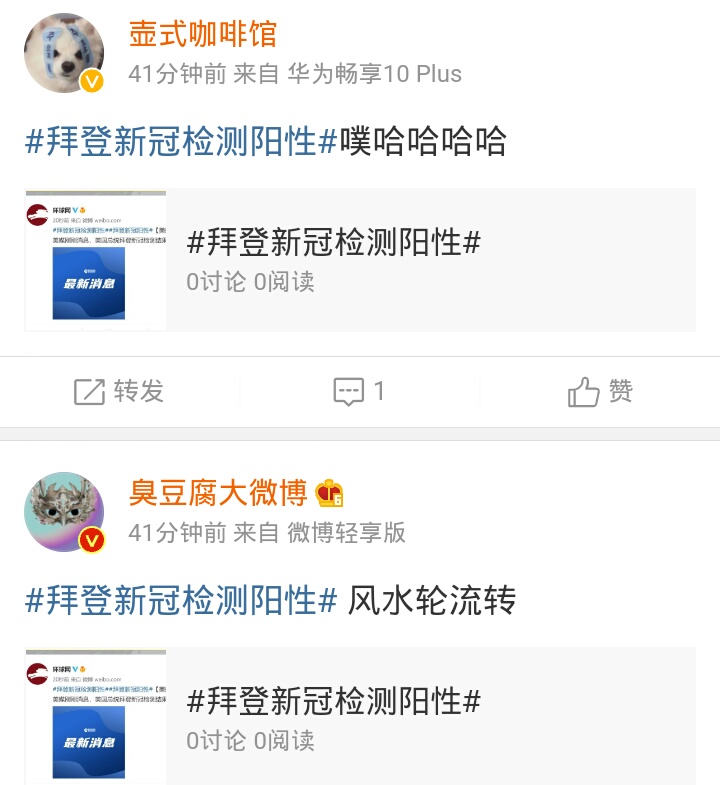Open topic card under 臭豆腐大微博's post
This screenshot has width=720, height=785.
point(360,717)
